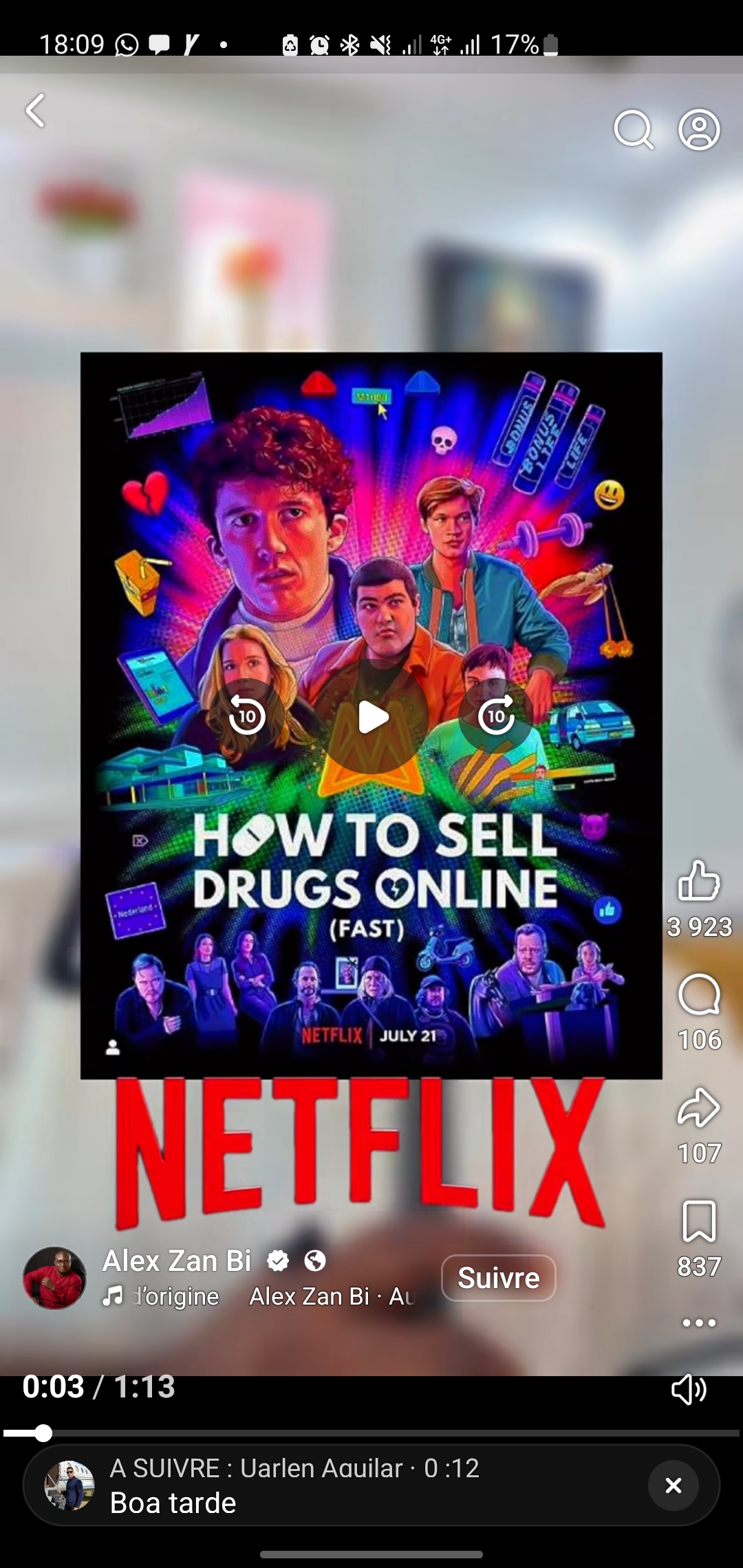
Task: Go back using the top-left arrow
Action: point(36,111)
